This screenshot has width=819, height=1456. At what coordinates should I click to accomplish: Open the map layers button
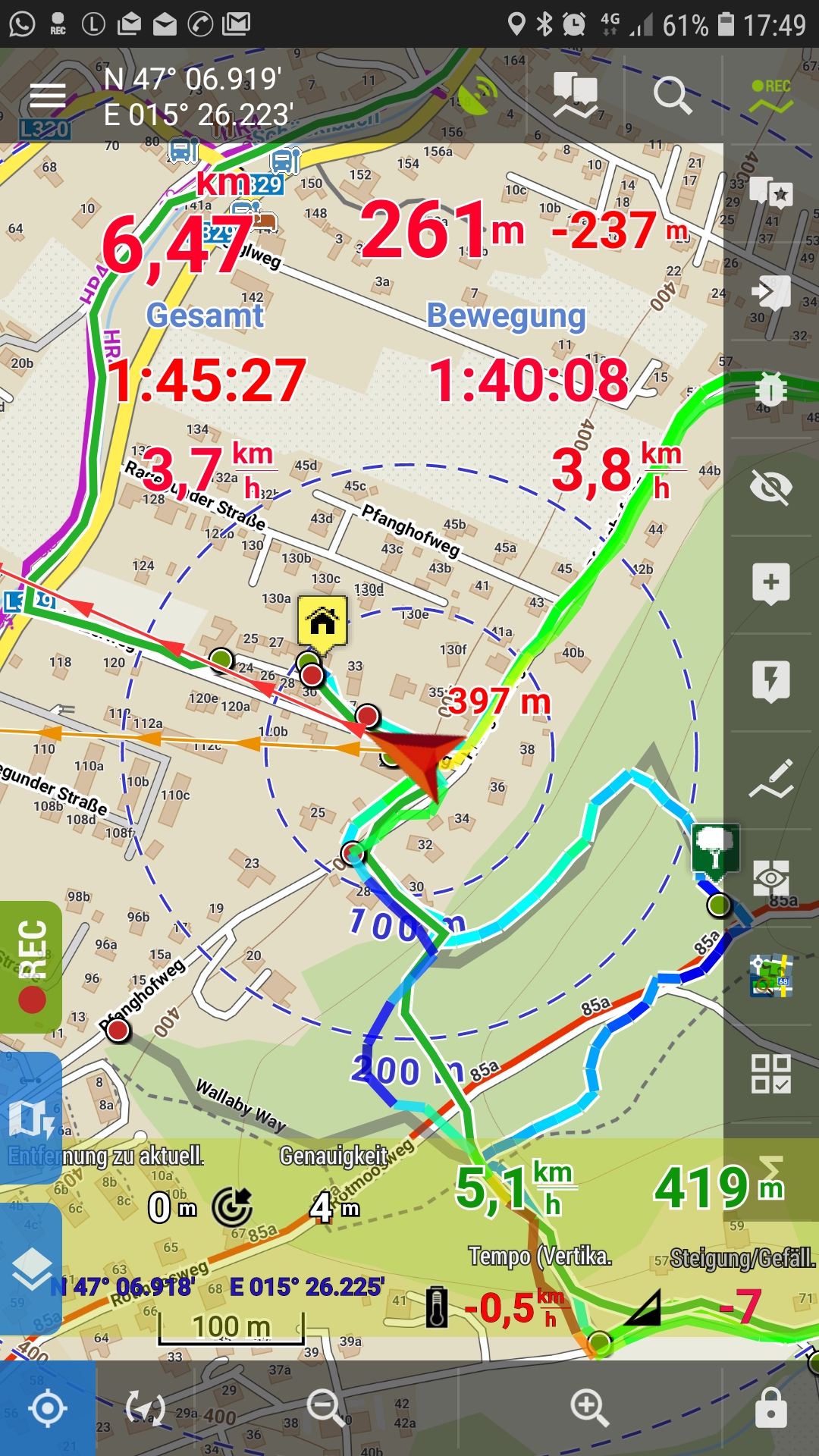coord(31,1269)
